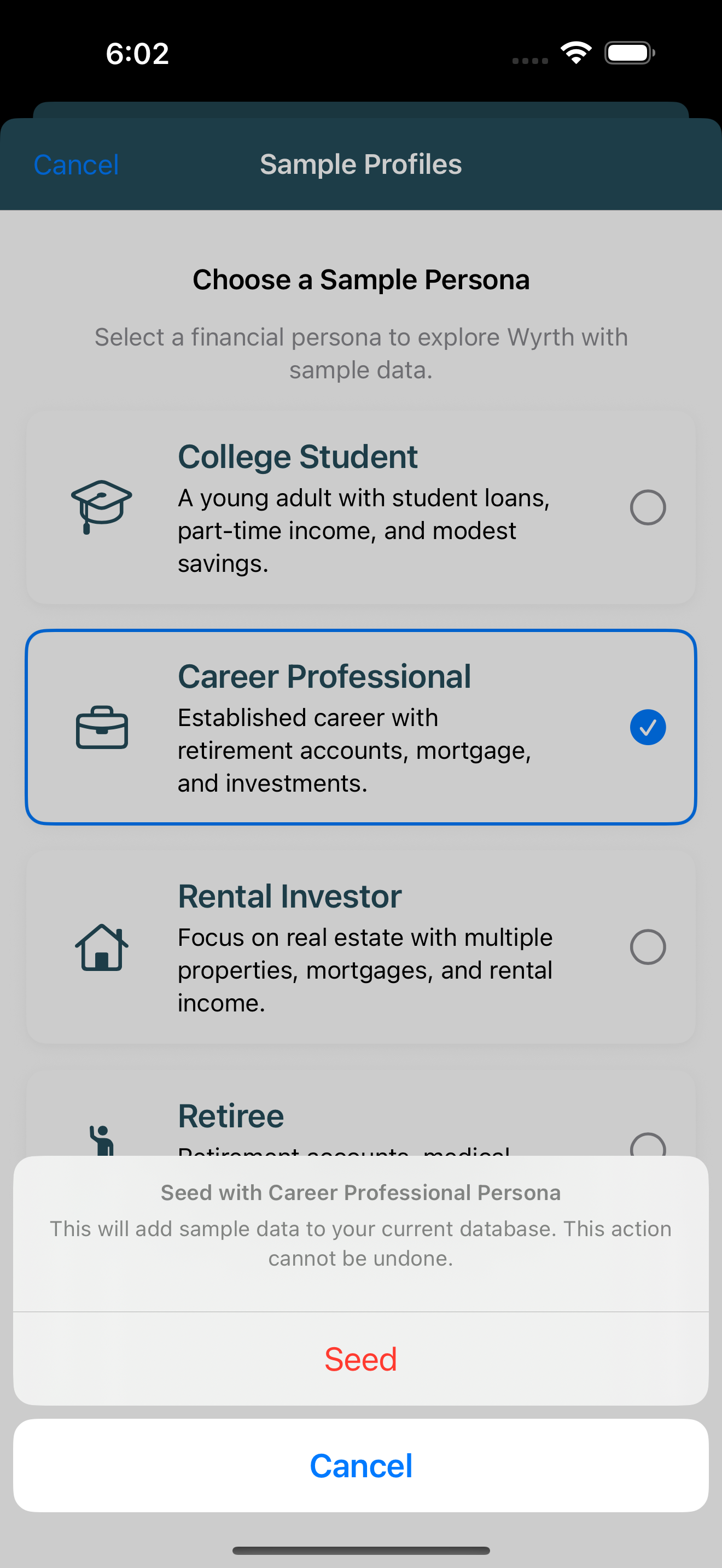Select the Retiree persona card
The image size is (722, 1568).
[x=361, y=1114]
